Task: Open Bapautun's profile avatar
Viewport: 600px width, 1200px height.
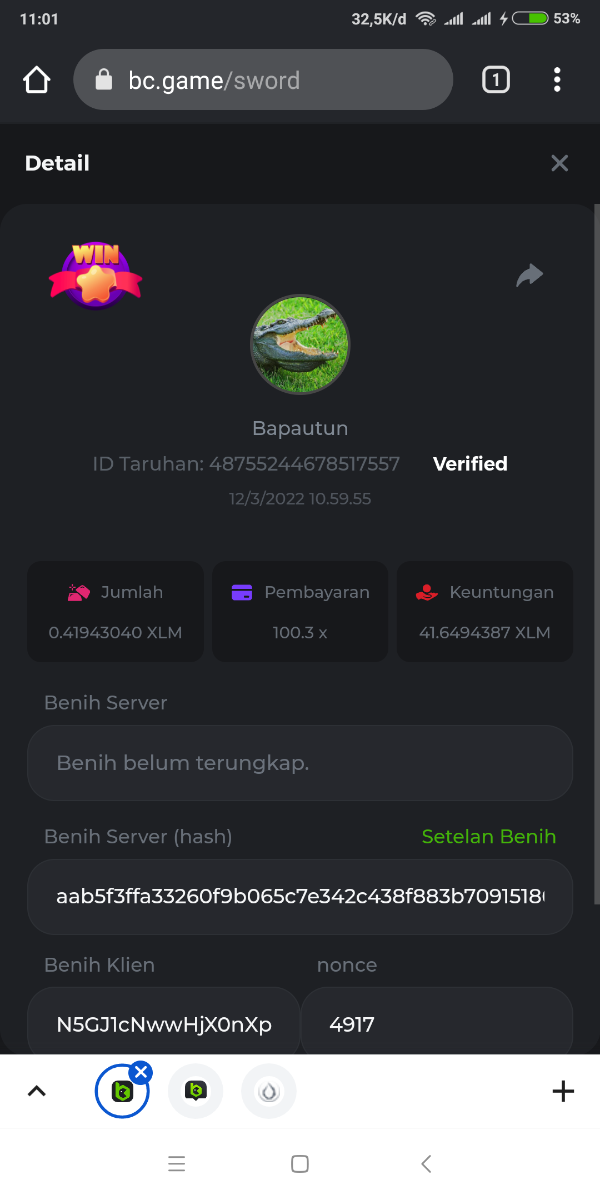Action: [300, 345]
